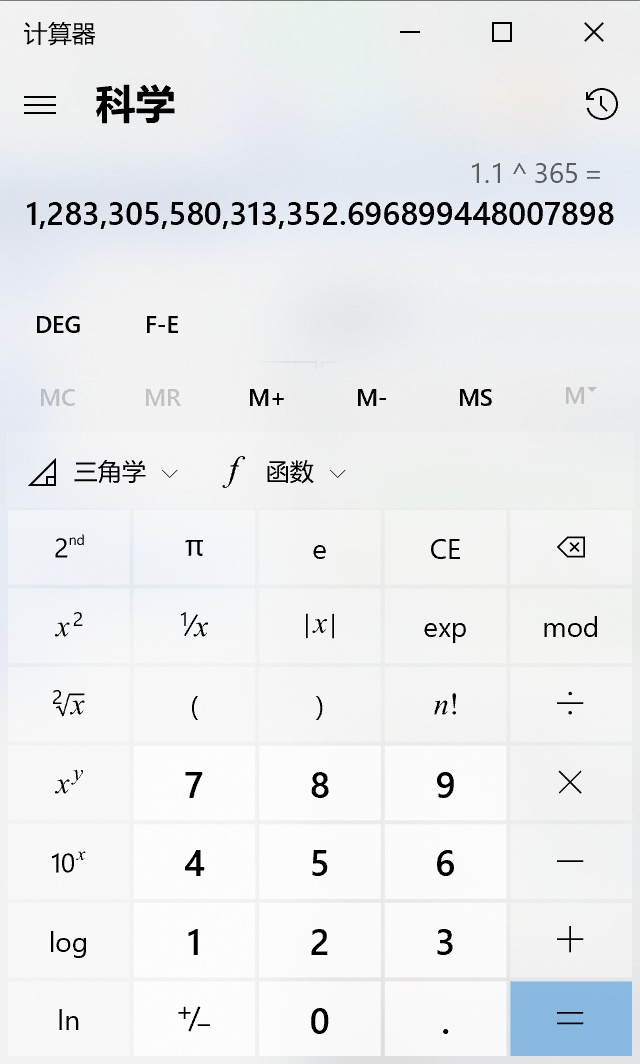
Task: Add to memory with M+
Action: click(x=267, y=398)
